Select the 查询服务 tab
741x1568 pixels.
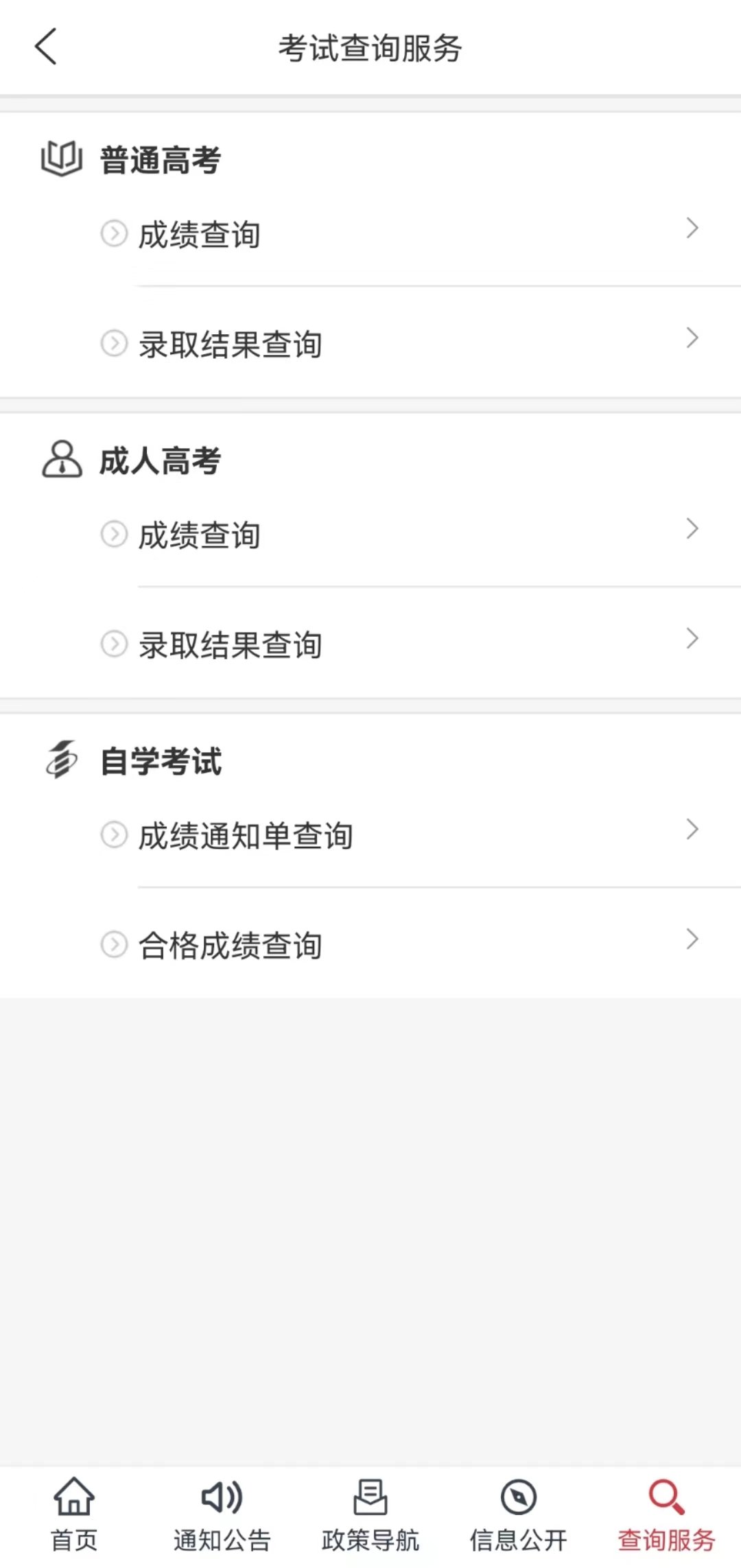(x=666, y=1515)
